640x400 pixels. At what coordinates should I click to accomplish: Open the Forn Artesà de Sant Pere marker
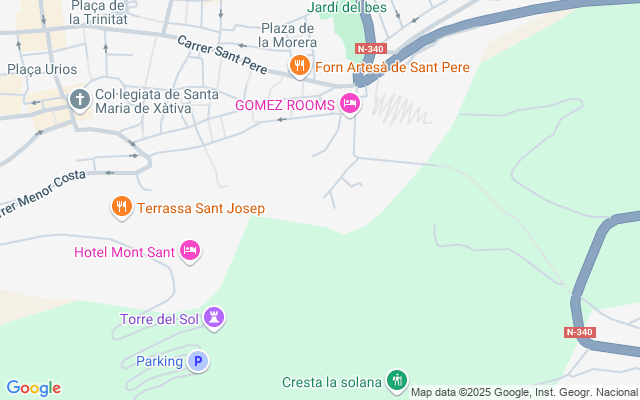299,67
